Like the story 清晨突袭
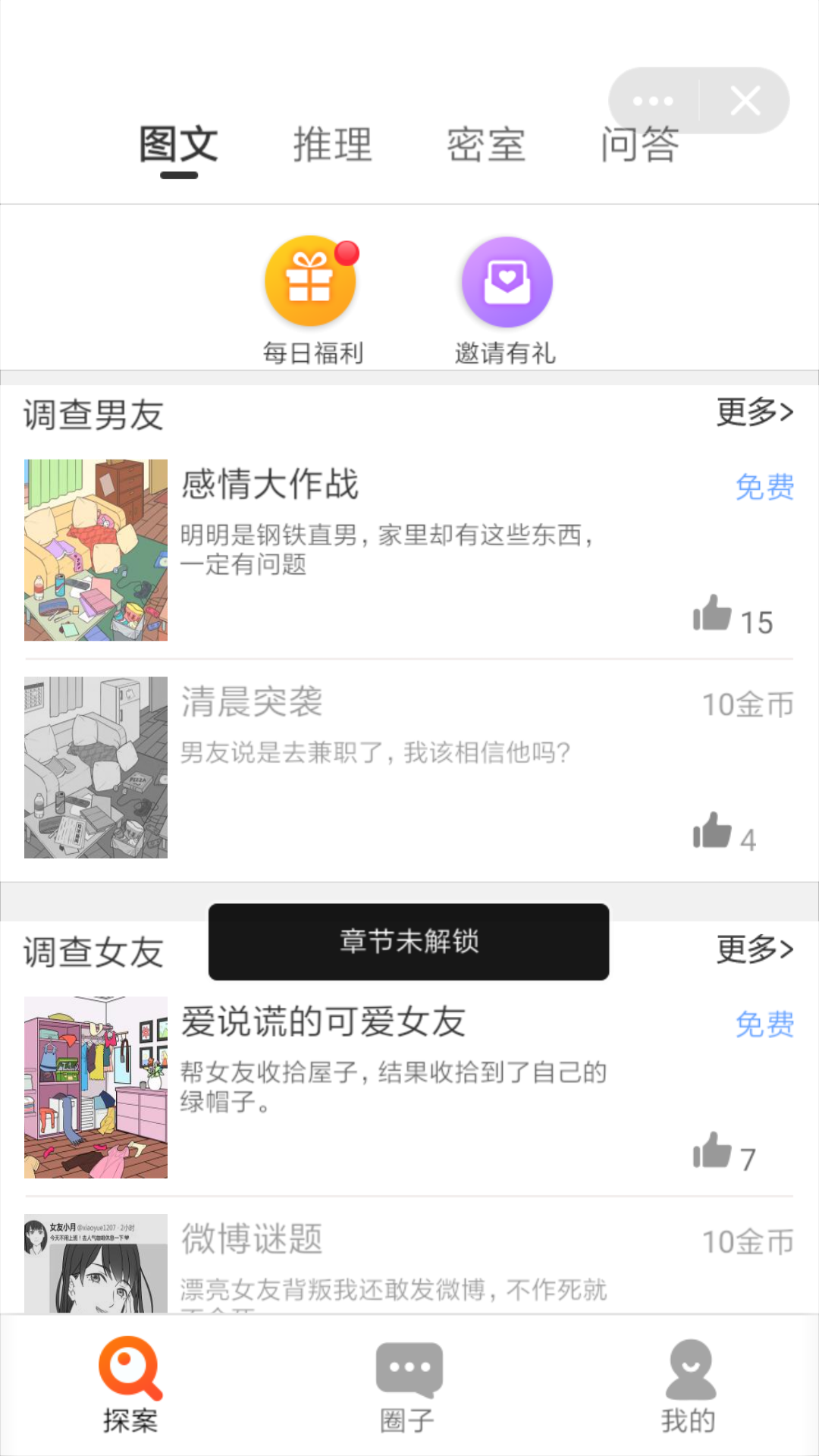819x1456 pixels. tap(713, 832)
